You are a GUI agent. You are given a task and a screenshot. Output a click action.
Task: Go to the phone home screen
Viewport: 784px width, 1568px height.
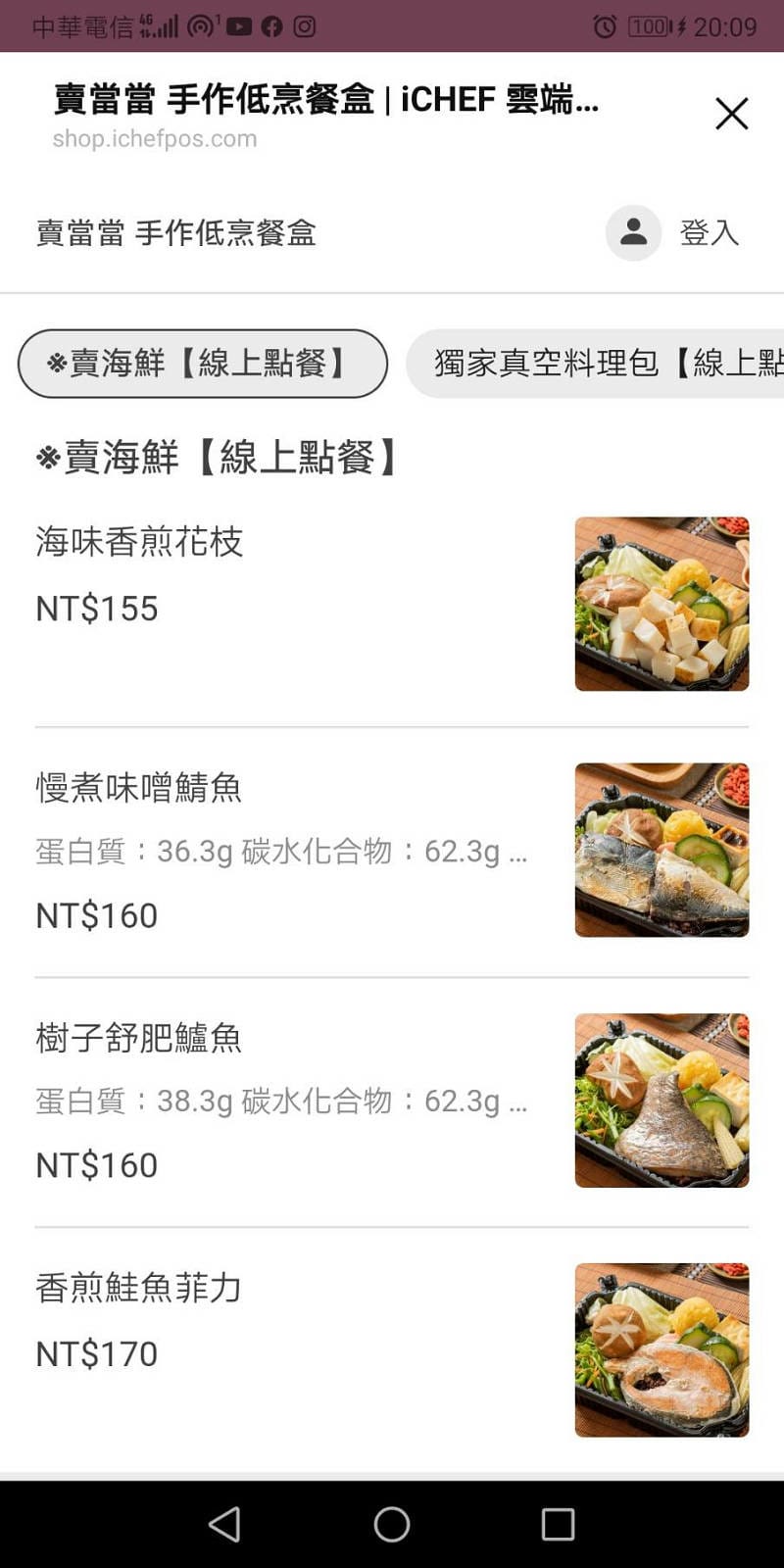[392, 1524]
